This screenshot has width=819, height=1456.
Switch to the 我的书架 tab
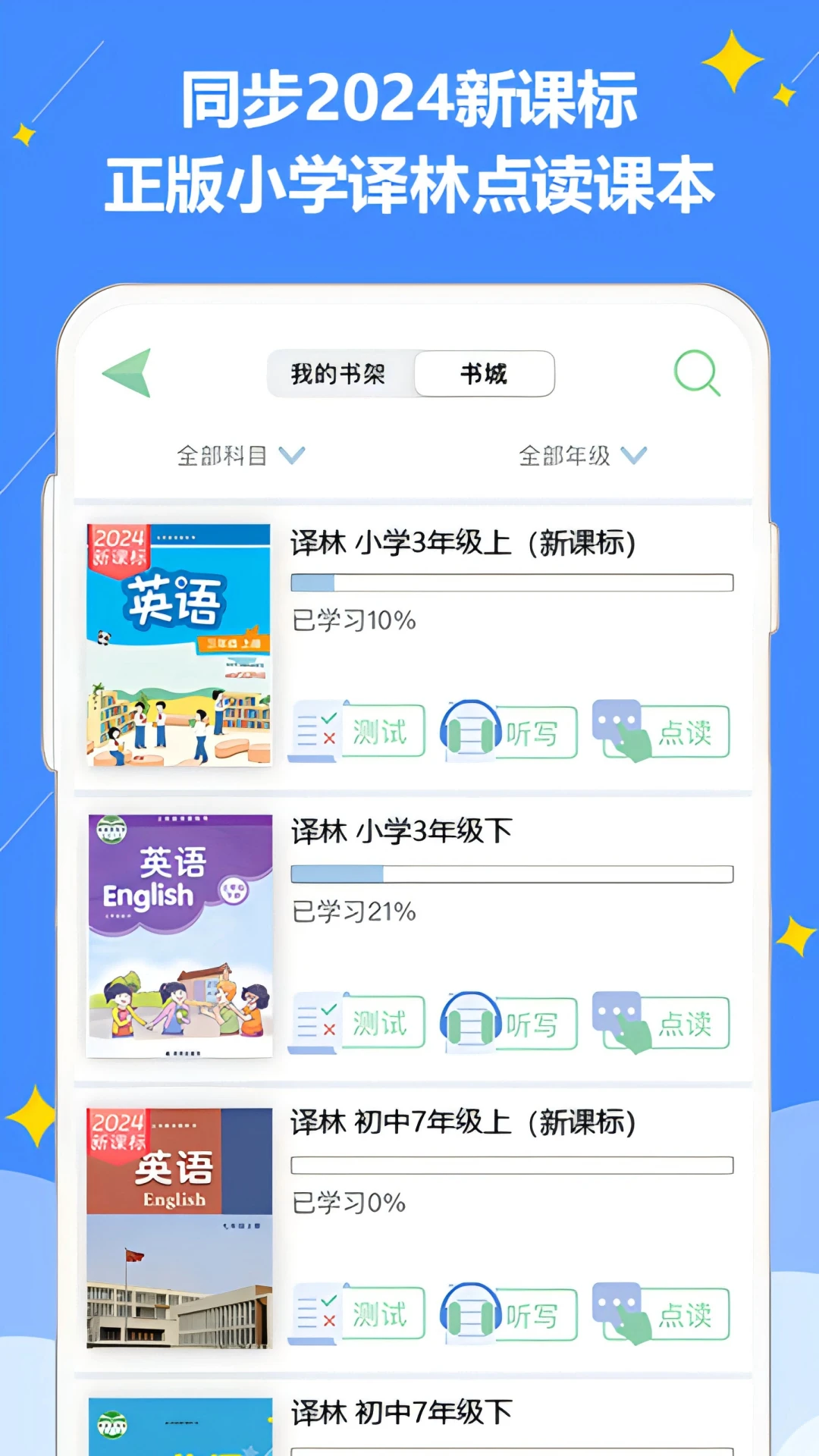pyautogui.click(x=339, y=373)
